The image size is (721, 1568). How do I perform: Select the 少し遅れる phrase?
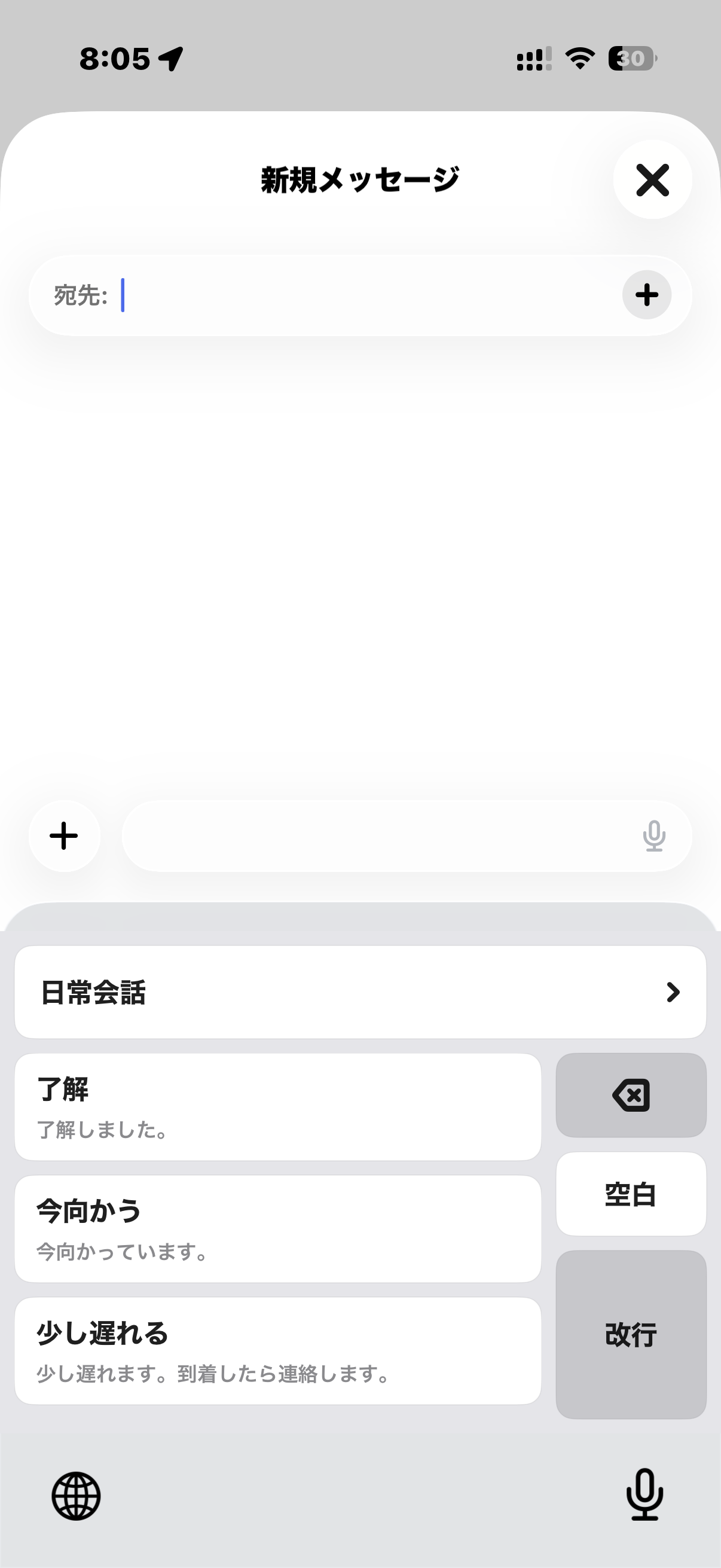point(277,1351)
